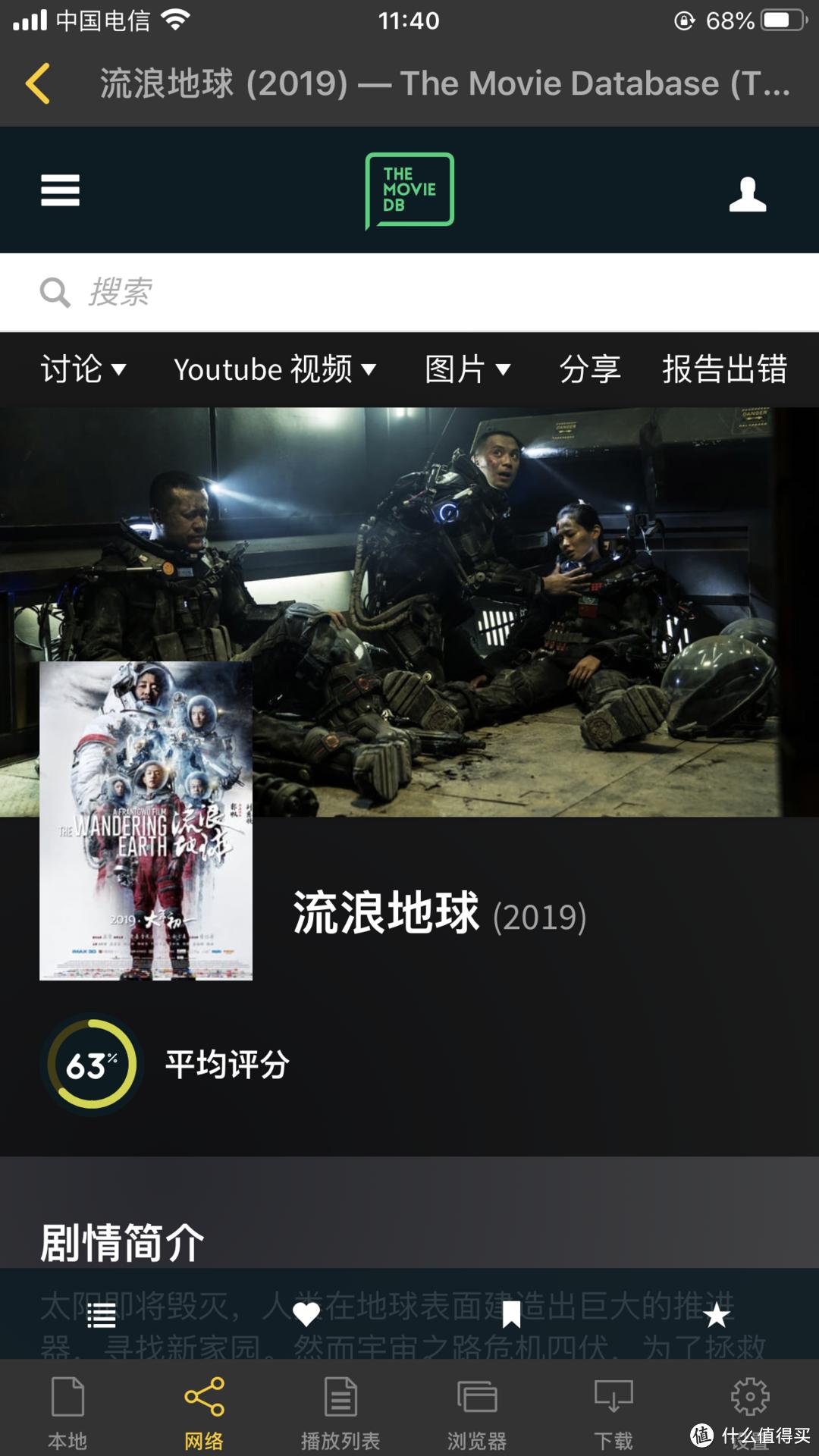Switch to the 下载 tab
Screen dimensions: 819x1456
(x=613, y=1412)
